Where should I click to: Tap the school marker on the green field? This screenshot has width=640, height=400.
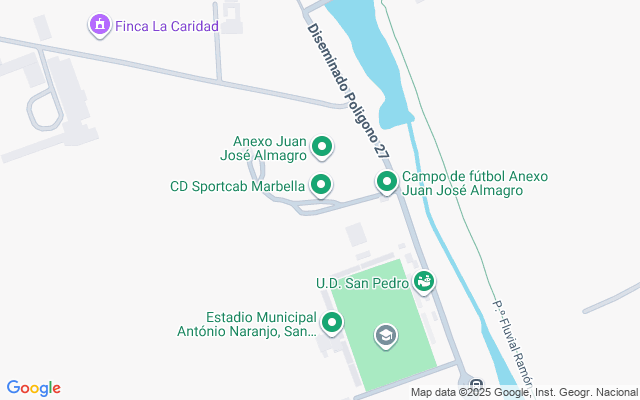385,335
